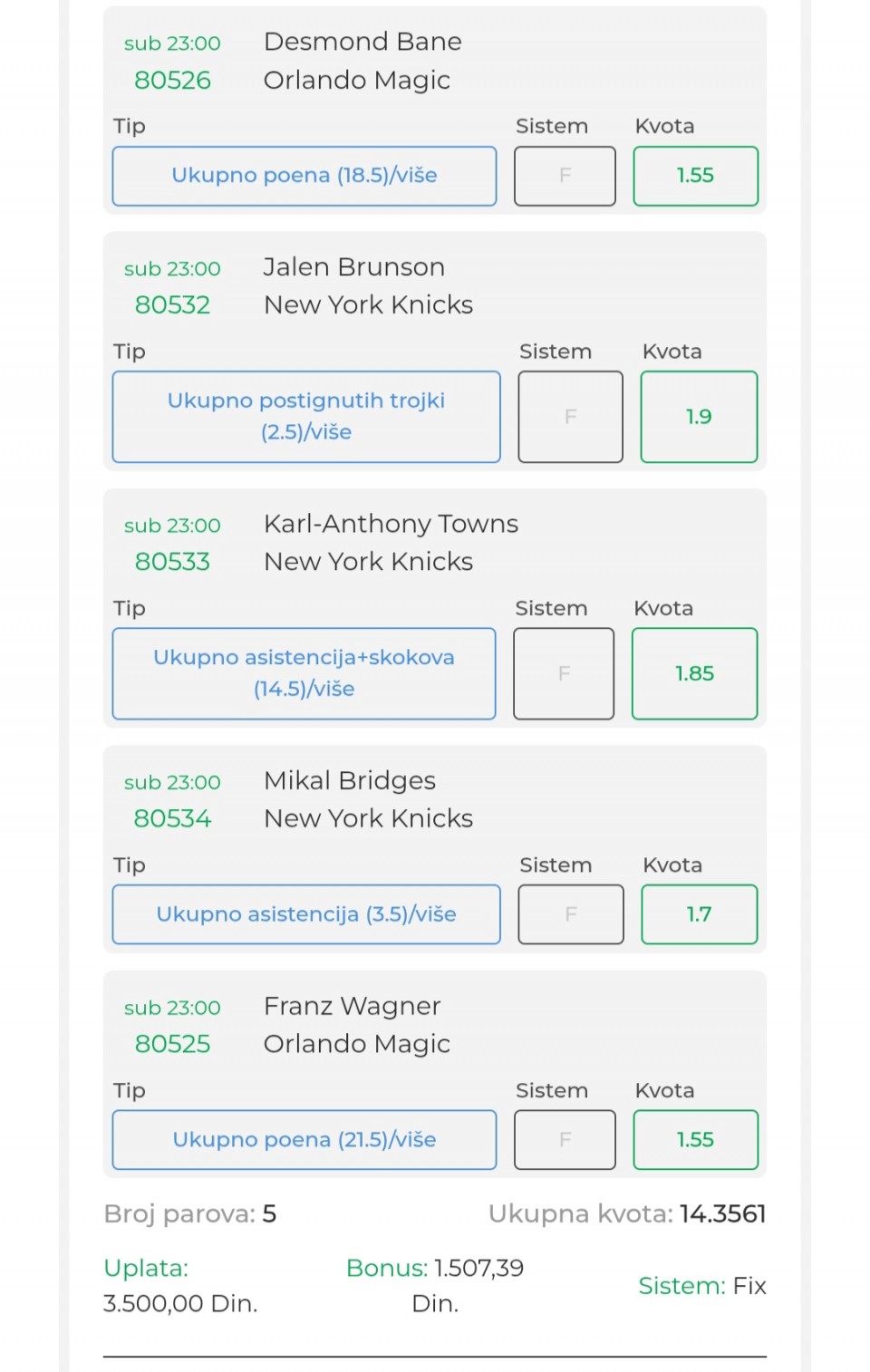
Task: Tap Karl-Anthony Towns' asistencija+skokova tip
Action: (x=304, y=673)
